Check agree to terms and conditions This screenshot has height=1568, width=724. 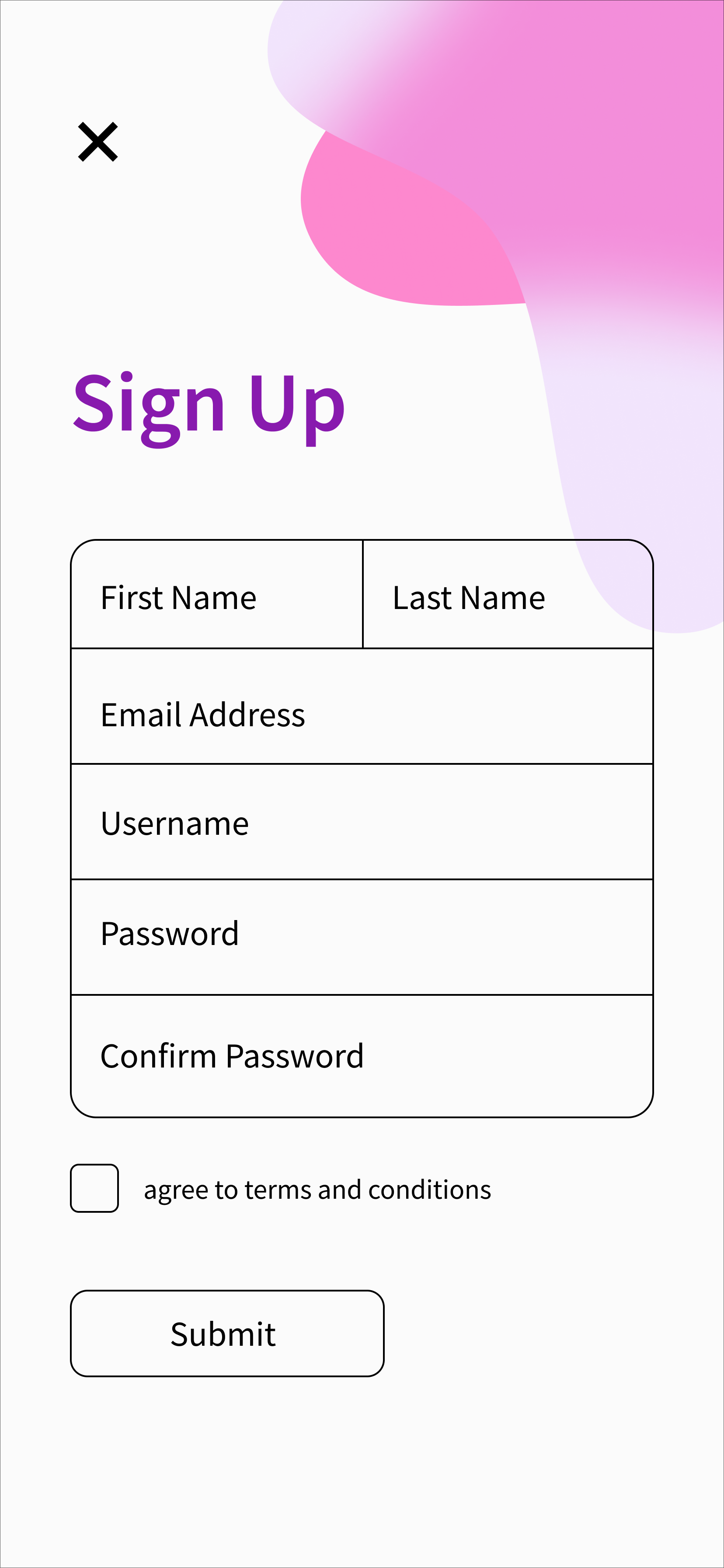pos(94,1188)
